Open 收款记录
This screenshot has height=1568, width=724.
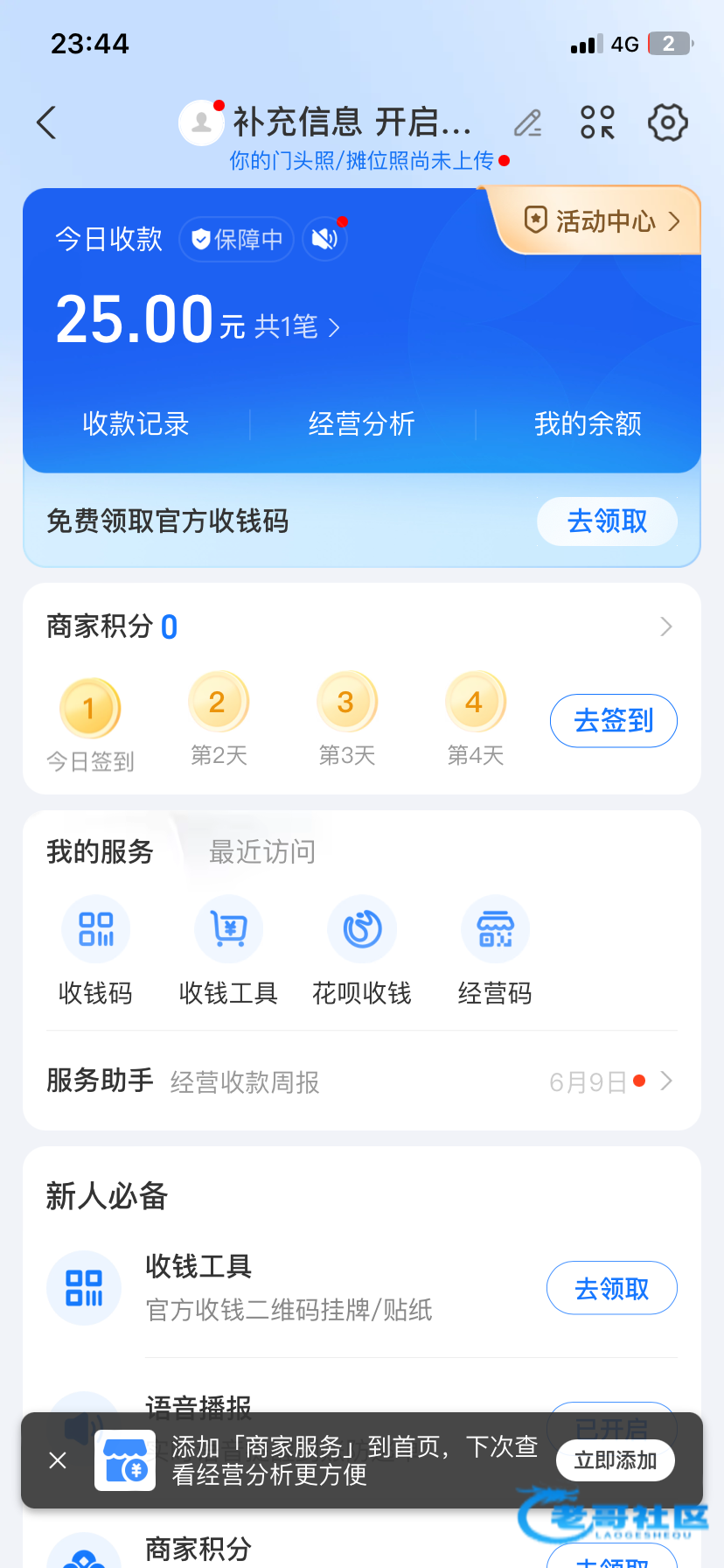pos(136,424)
